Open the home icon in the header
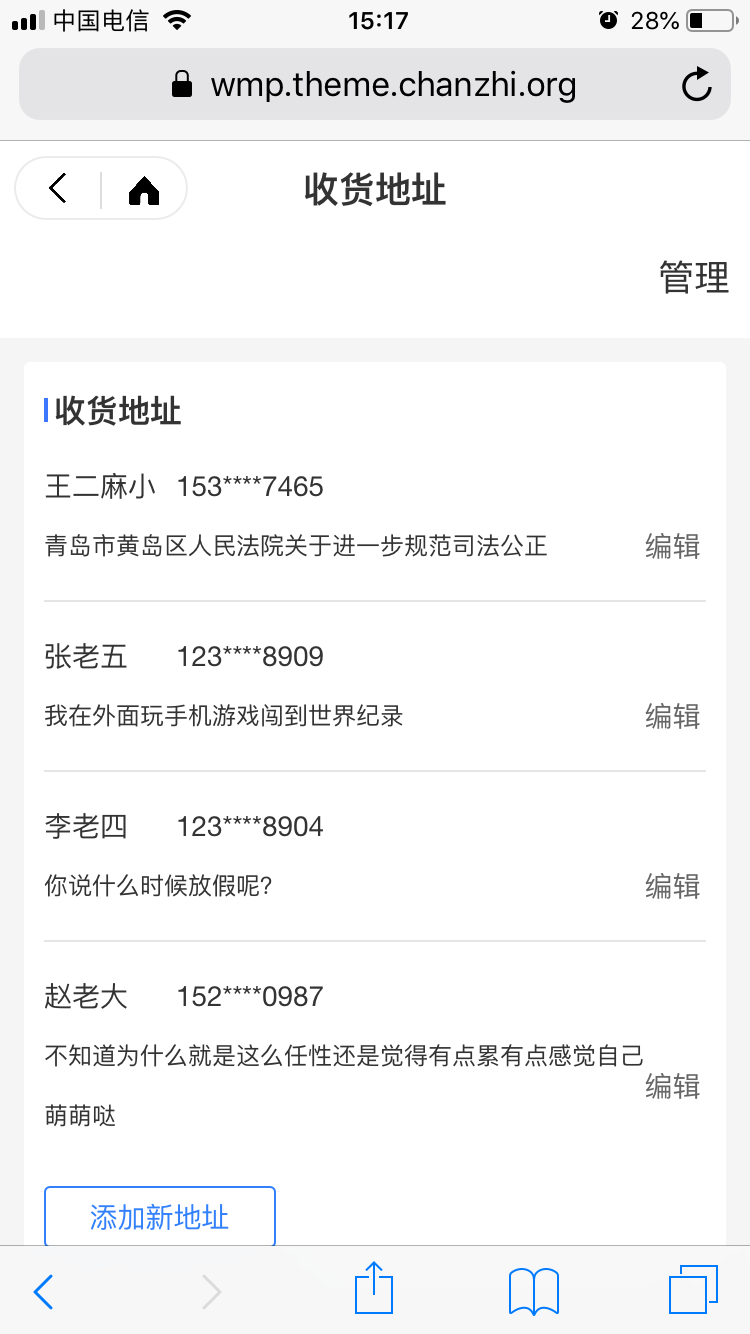Viewport: 750px width, 1334px height. pos(144,189)
